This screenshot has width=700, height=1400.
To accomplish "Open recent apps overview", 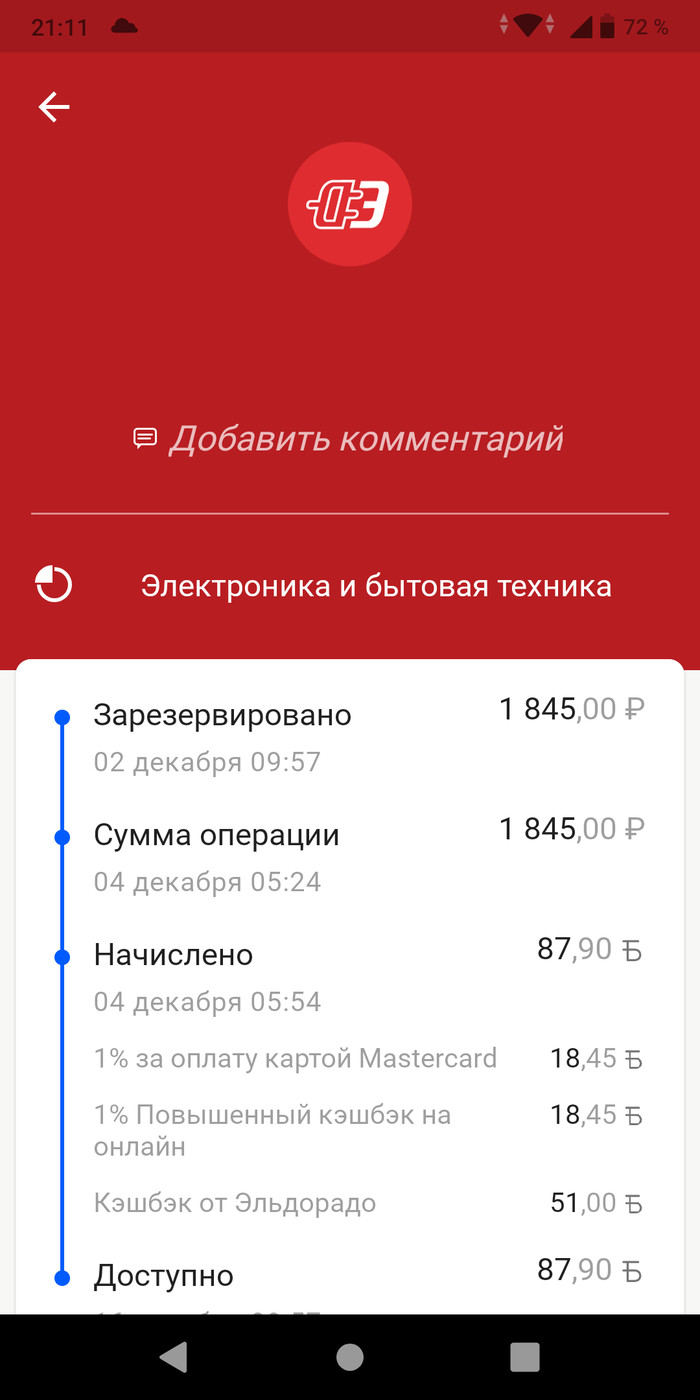I will pyautogui.click(x=525, y=1356).
